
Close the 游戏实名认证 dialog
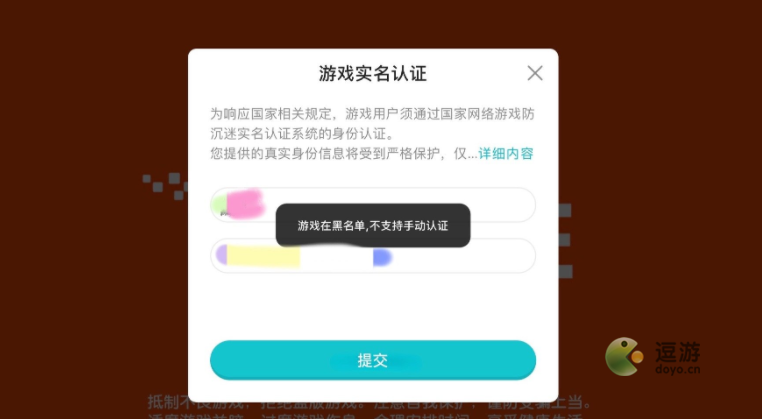(535, 73)
